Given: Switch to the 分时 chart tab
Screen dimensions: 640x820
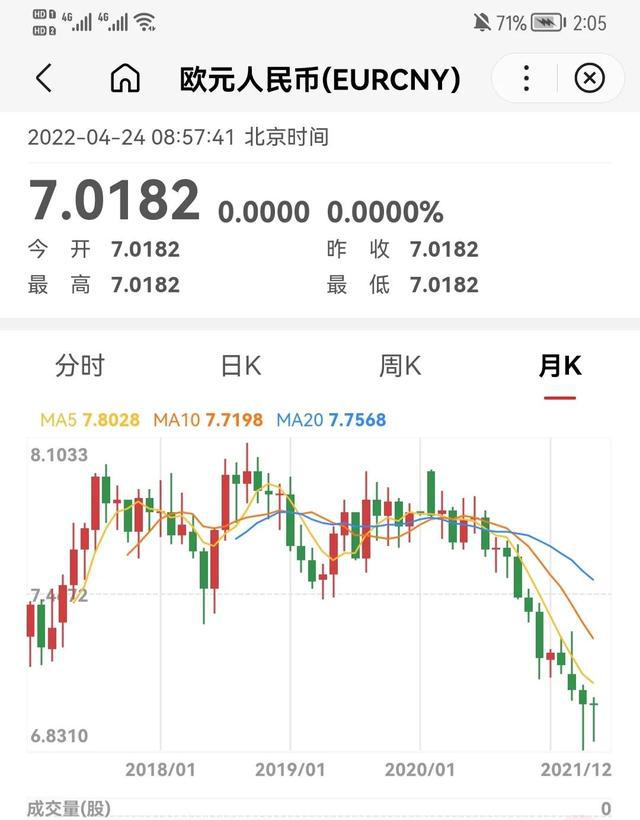Looking at the screenshot, I should coord(80,366).
